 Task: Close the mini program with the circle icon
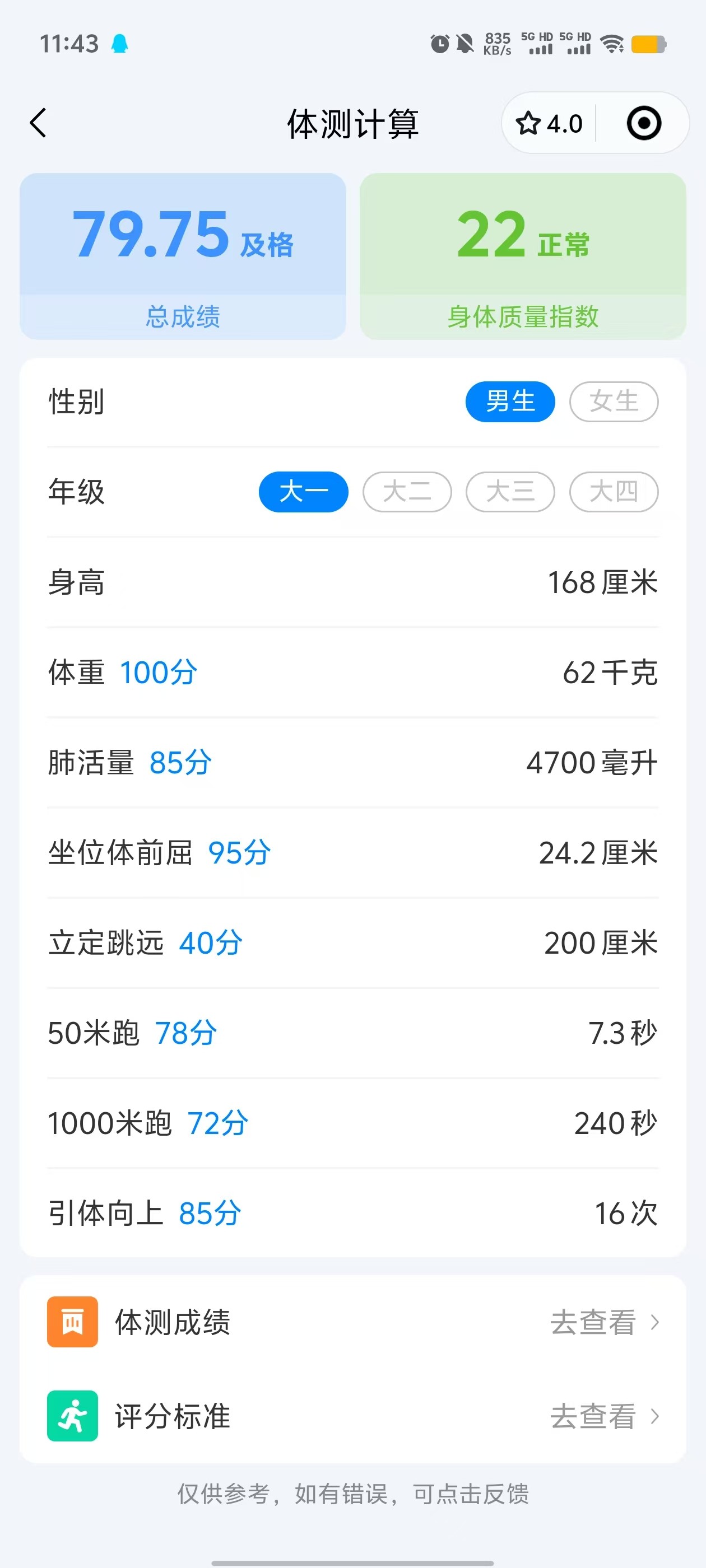tap(644, 124)
